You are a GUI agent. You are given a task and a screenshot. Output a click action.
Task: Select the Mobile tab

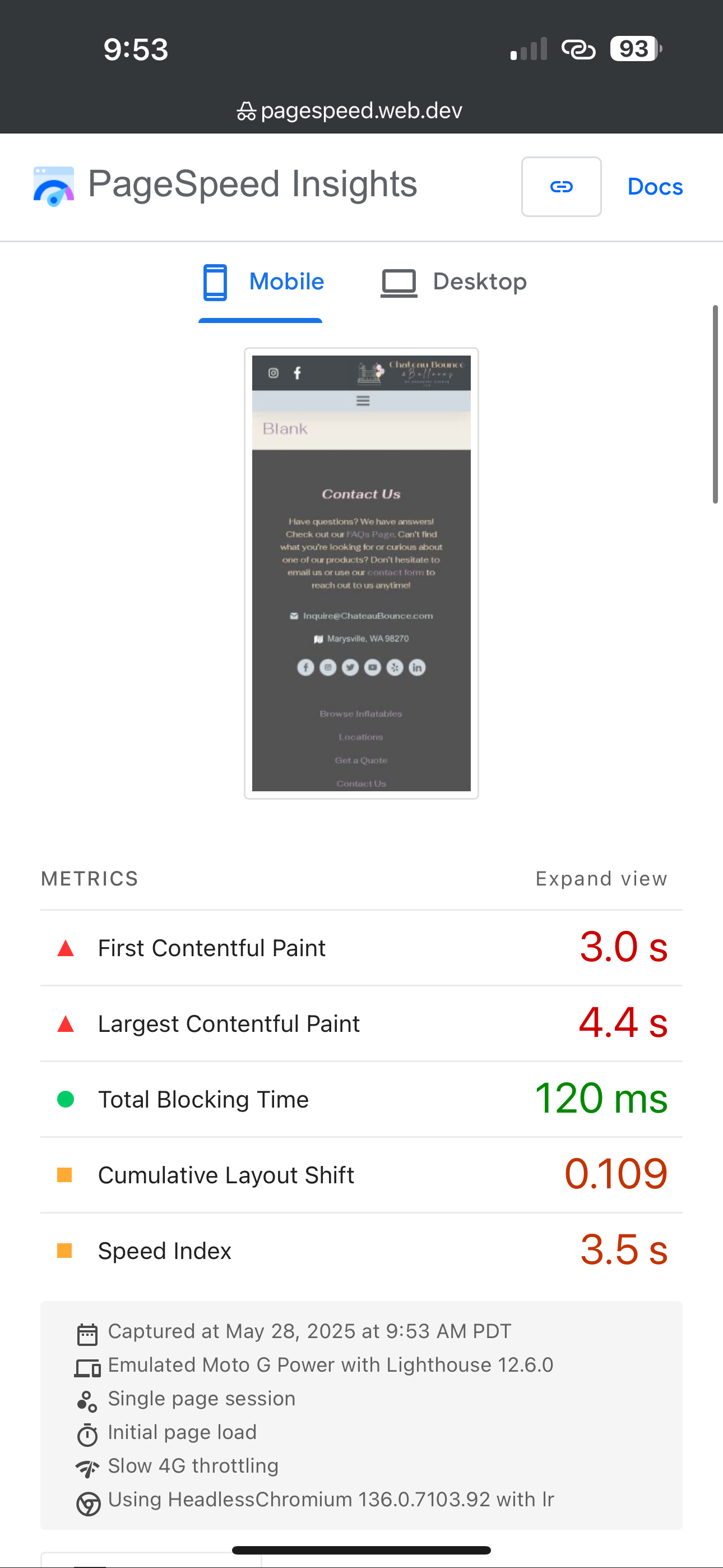point(263,283)
